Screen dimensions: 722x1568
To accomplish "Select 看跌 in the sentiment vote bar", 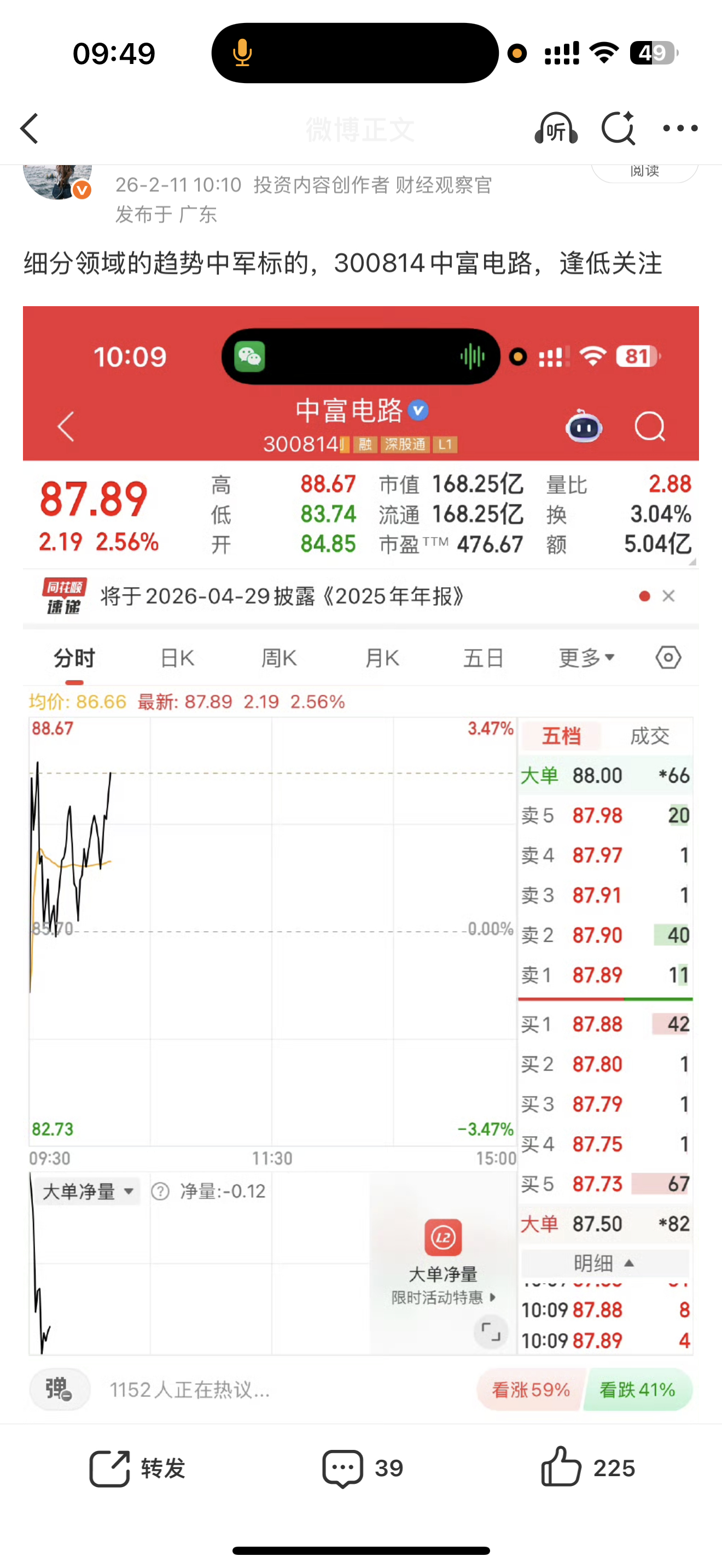I will click(637, 1390).
